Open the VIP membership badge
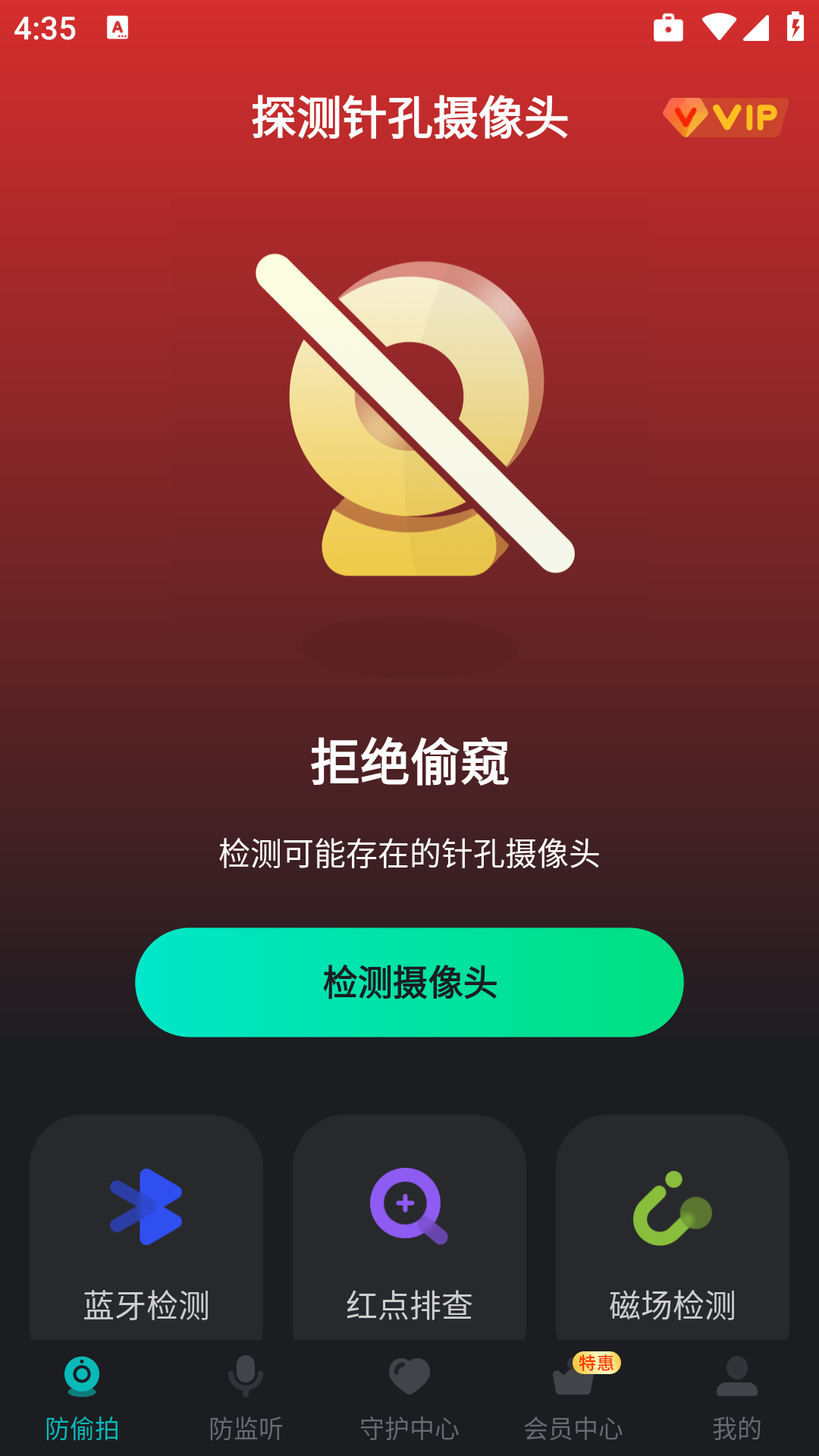This screenshot has height=1456, width=819. tap(725, 118)
